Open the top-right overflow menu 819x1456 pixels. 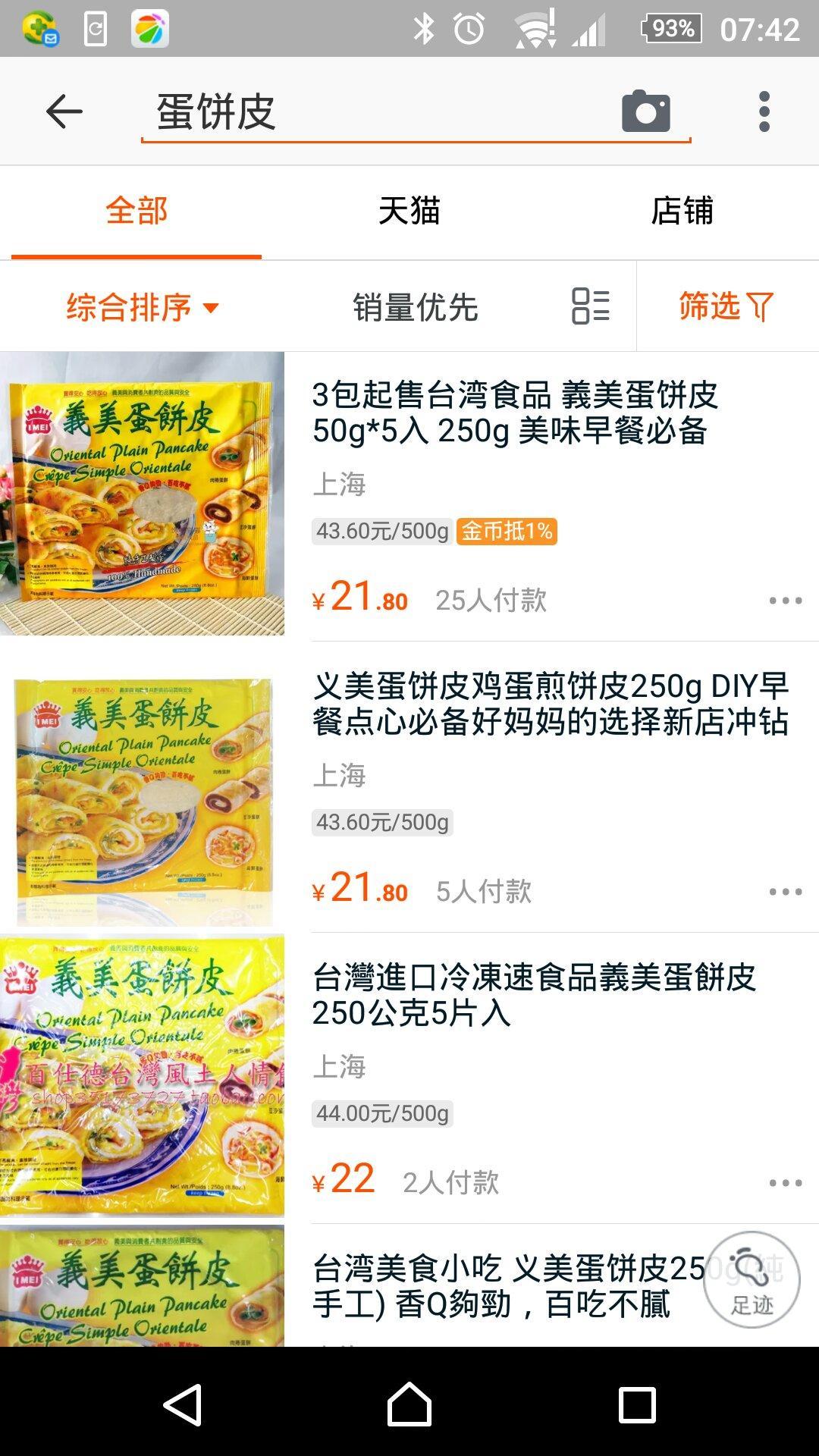coord(764,112)
